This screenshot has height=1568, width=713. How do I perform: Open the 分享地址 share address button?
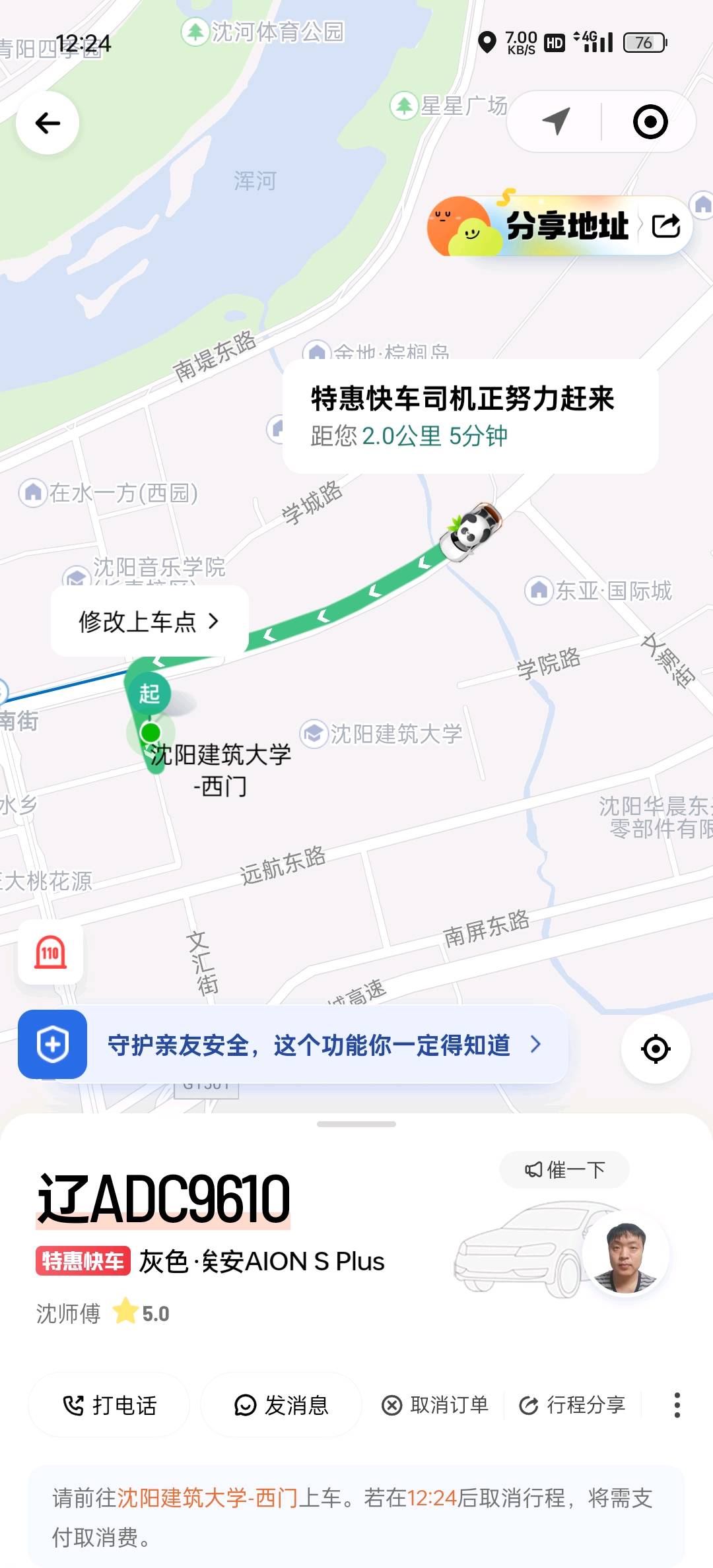pyautogui.click(x=560, y=226)
